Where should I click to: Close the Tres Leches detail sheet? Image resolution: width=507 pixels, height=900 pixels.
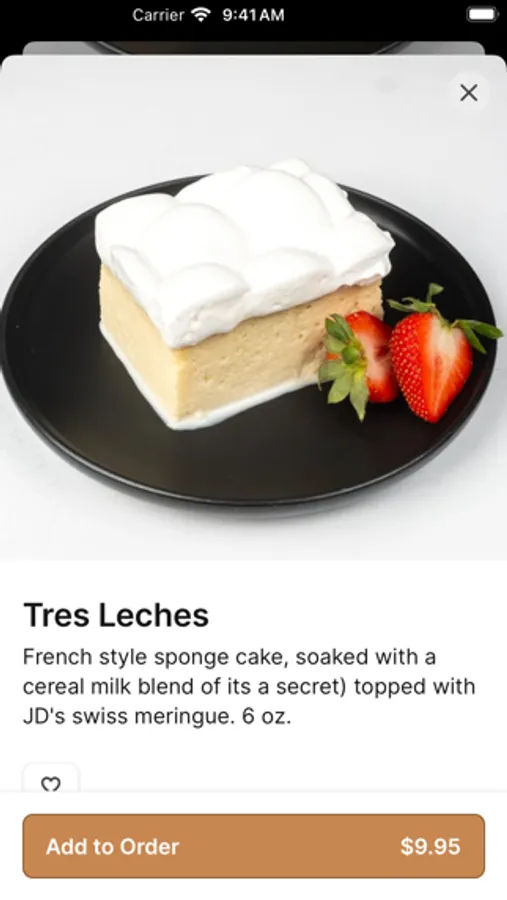469,92
